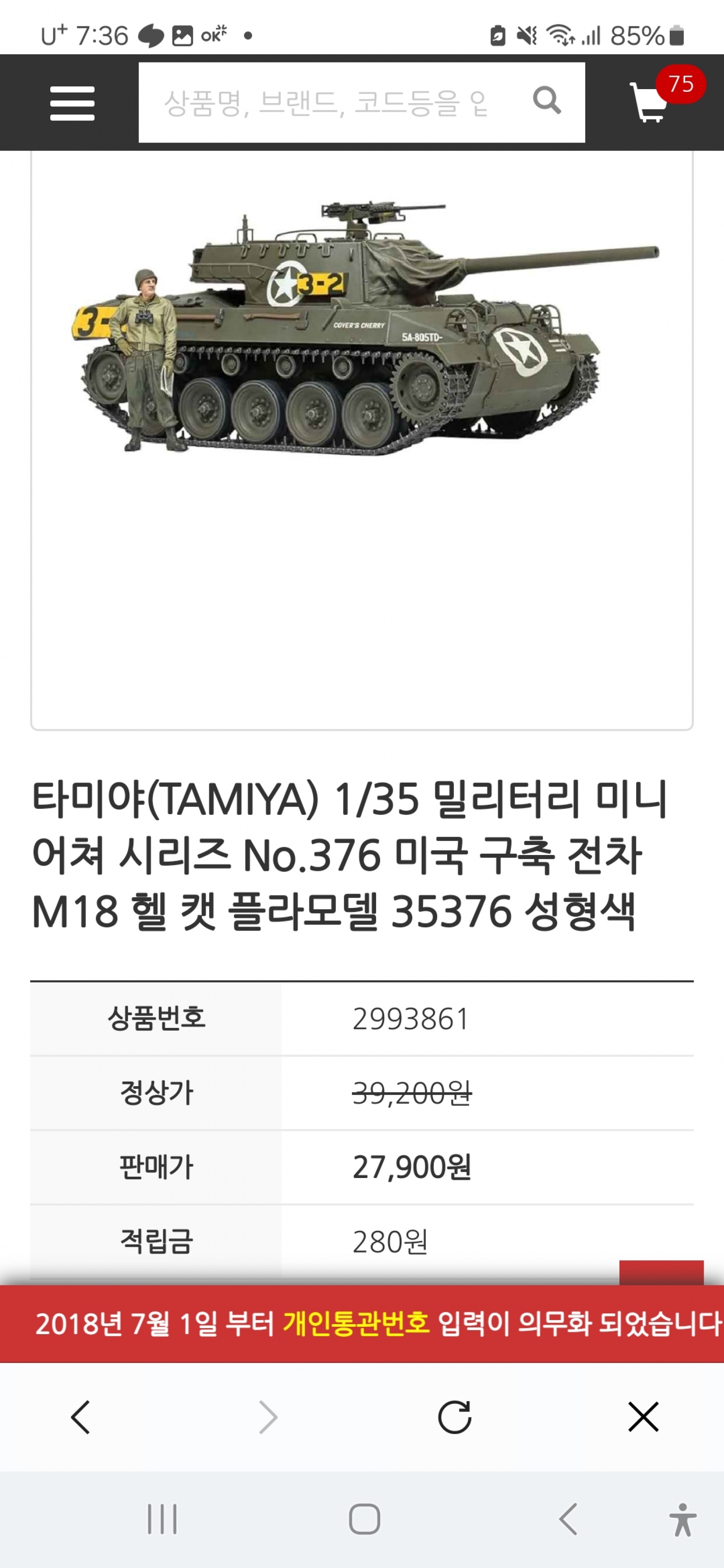Screen dimensions: 724x1568
Task: Reload the current page
Action: (454, 1417)
